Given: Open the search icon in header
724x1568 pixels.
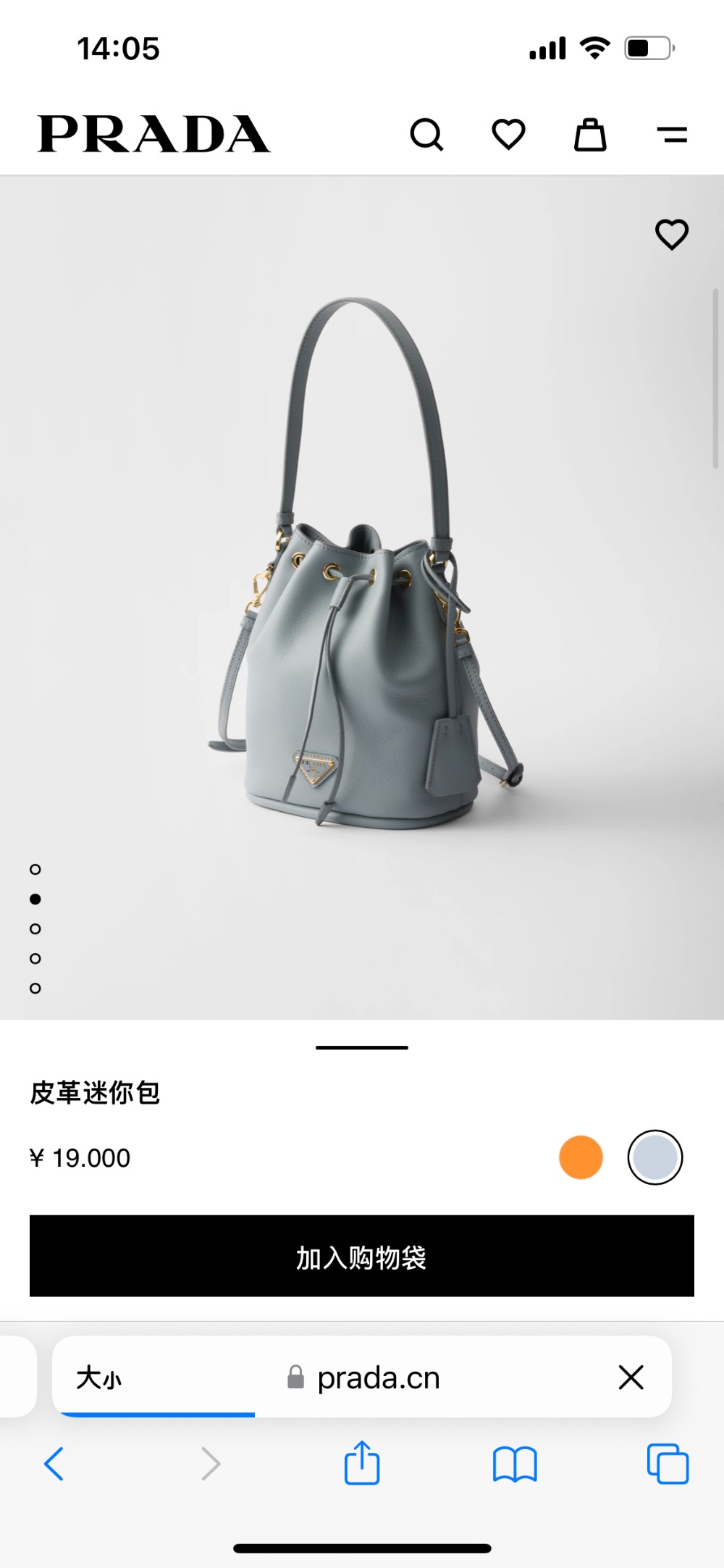Looking at the screenshot, I should (x=426, y=134).
